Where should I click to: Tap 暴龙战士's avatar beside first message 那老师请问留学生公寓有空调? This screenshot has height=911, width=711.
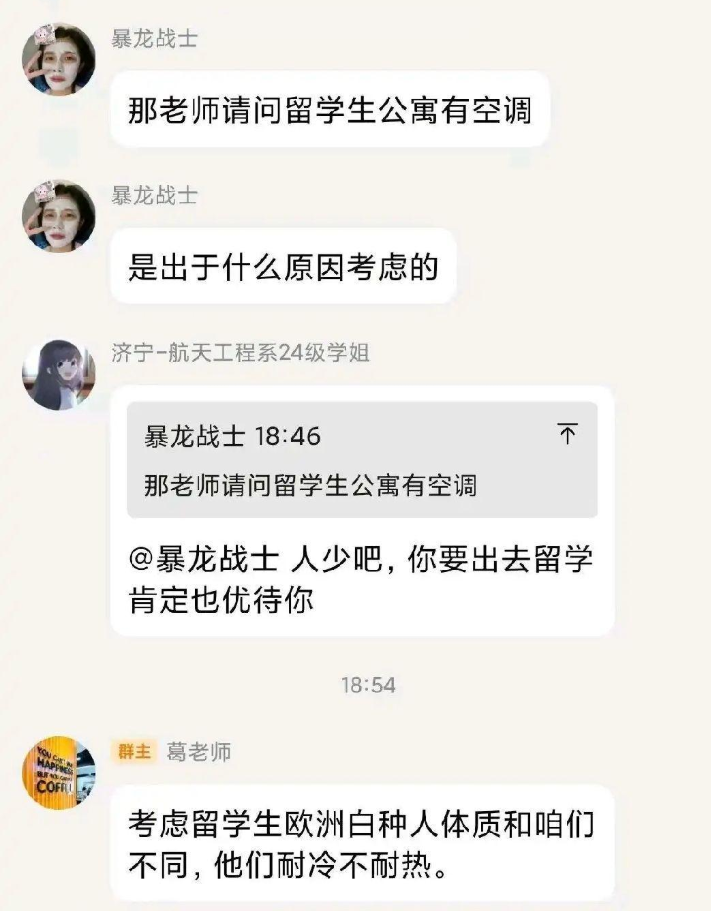tap(58, 60)
